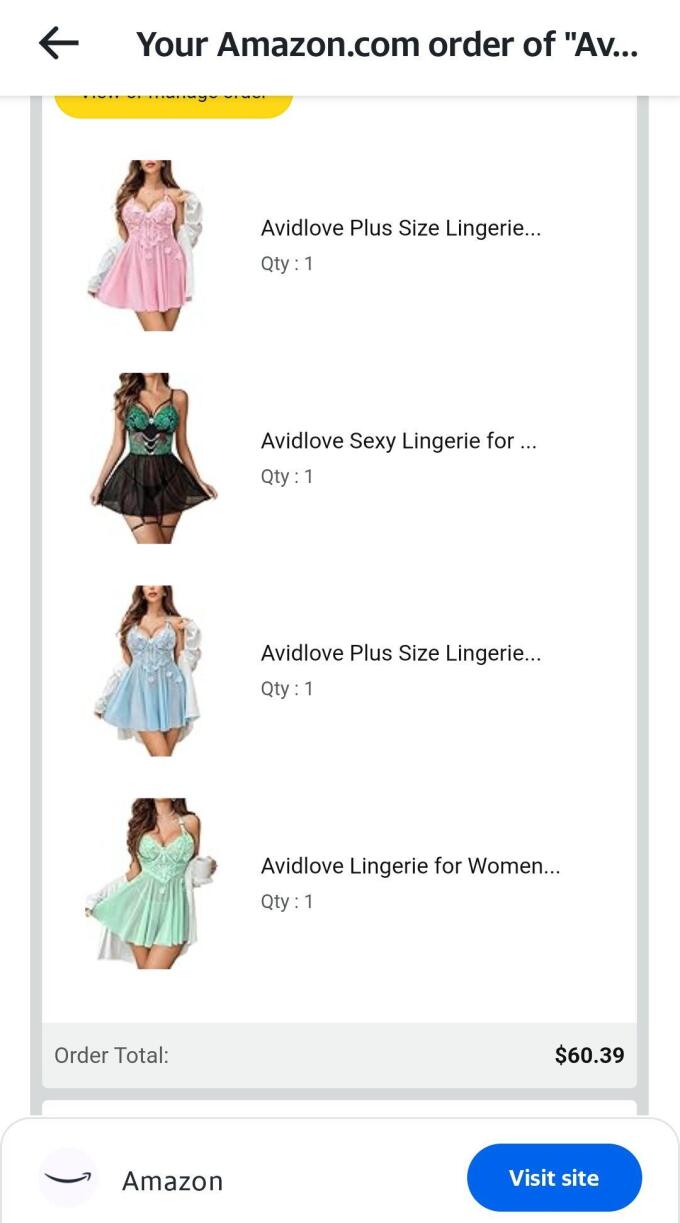The width and height of the screenshot is (680, 1223).
Task: Go back using the arrow icon
Action: tap(58, 43)
